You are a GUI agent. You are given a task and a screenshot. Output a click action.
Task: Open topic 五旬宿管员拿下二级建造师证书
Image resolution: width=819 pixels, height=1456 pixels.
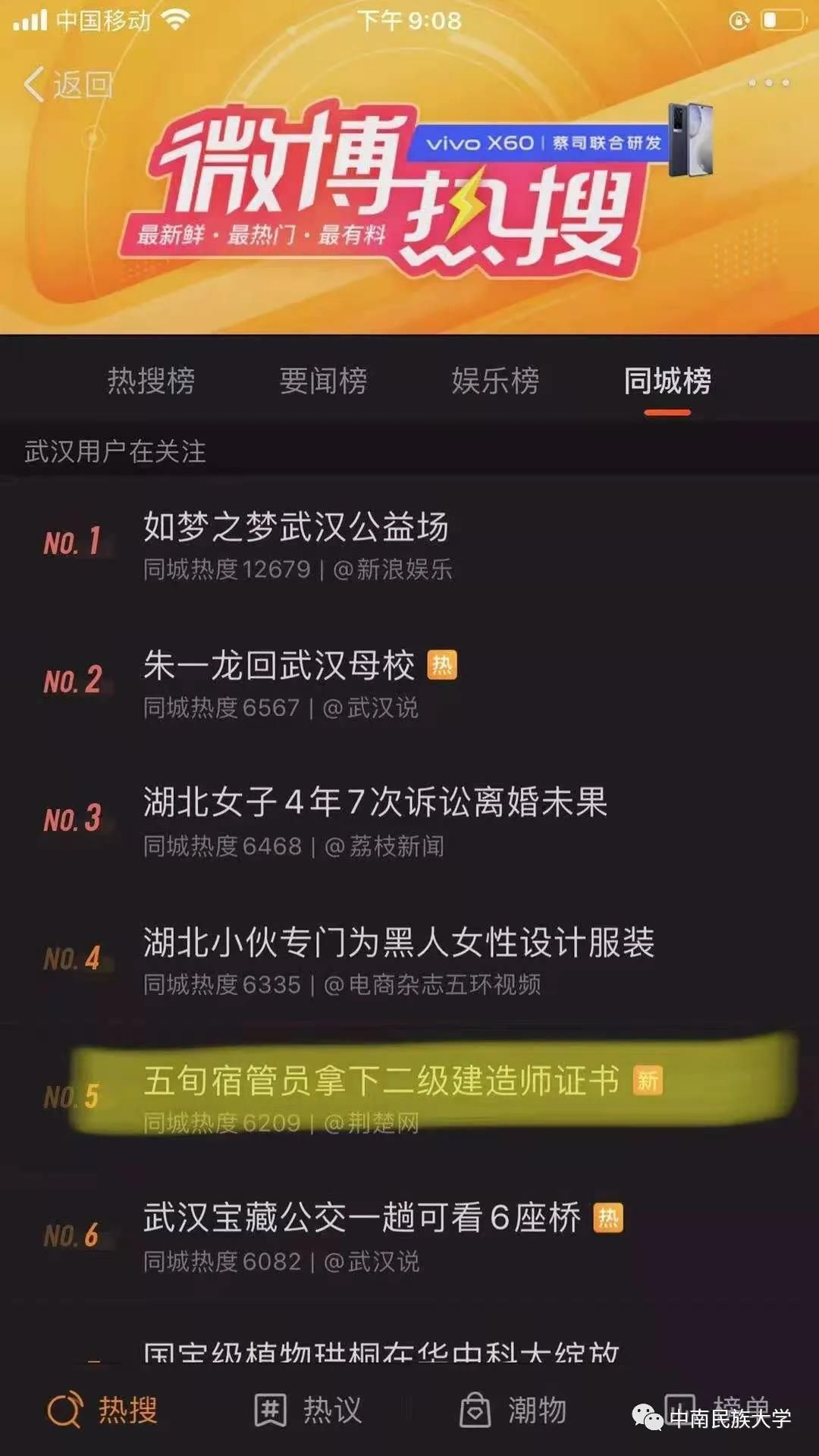[381, 1081]
